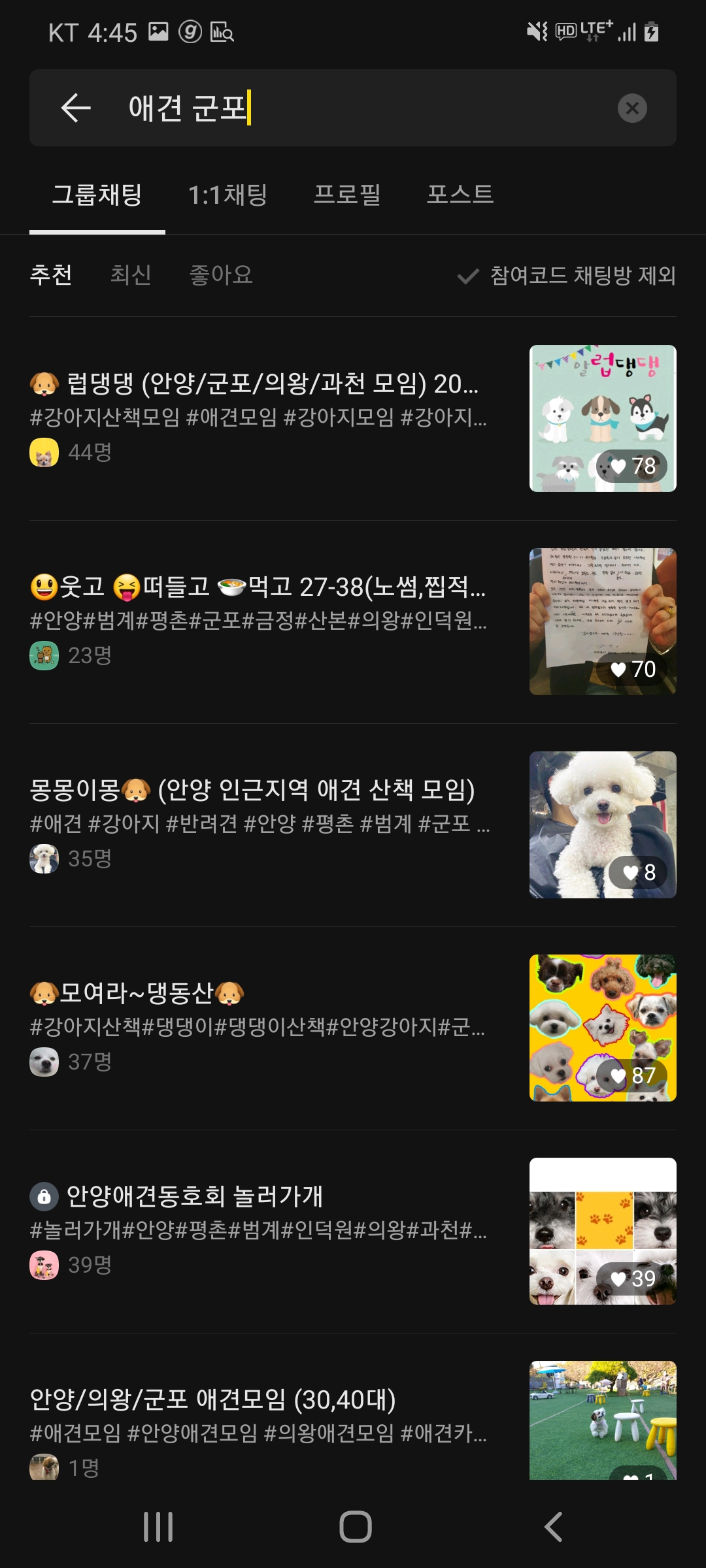Select the 추천 sort option
706x1568 pixels.
pos(51,274)
